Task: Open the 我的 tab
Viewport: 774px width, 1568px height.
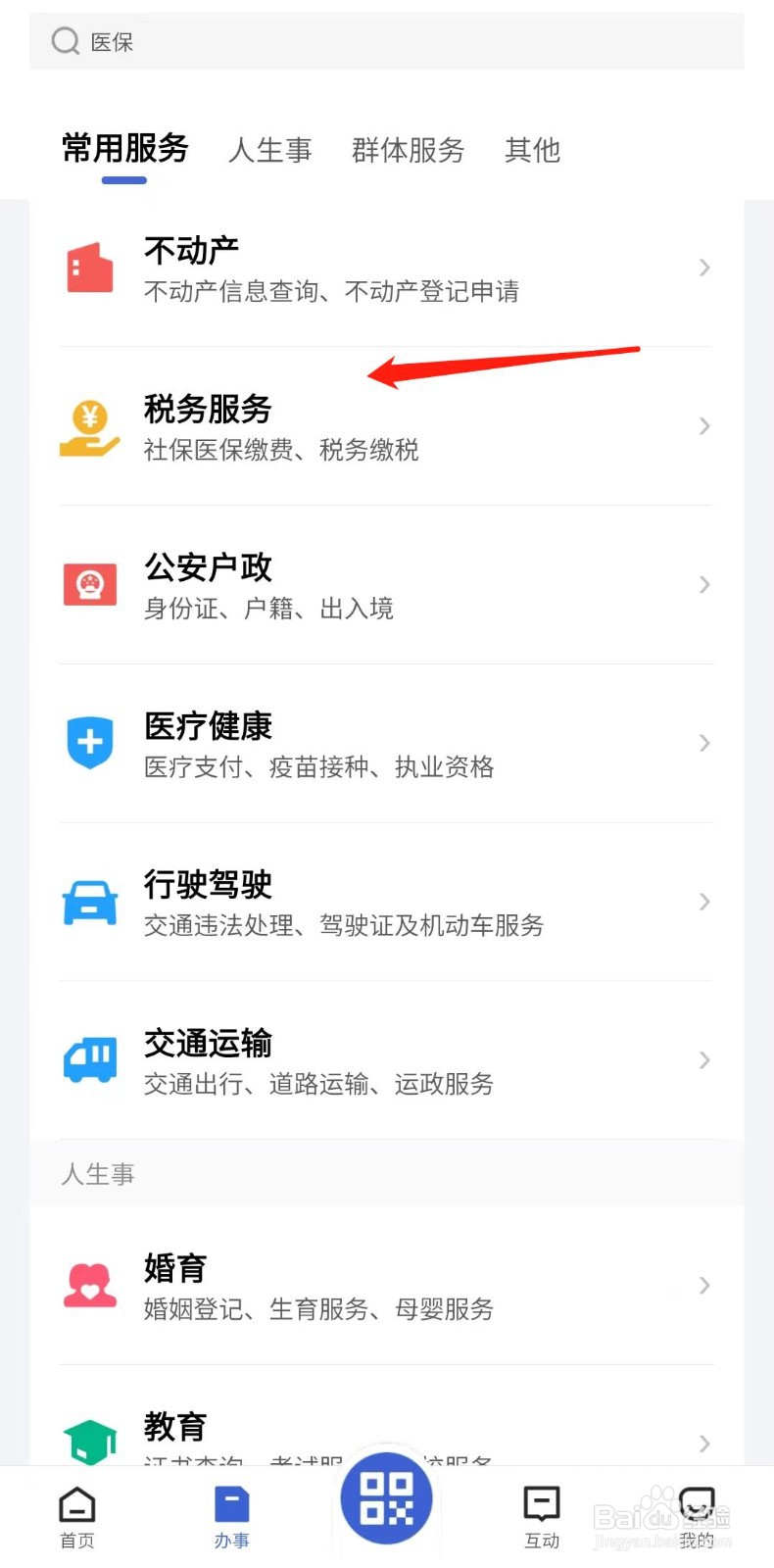Action: (x=697, y=1518)
